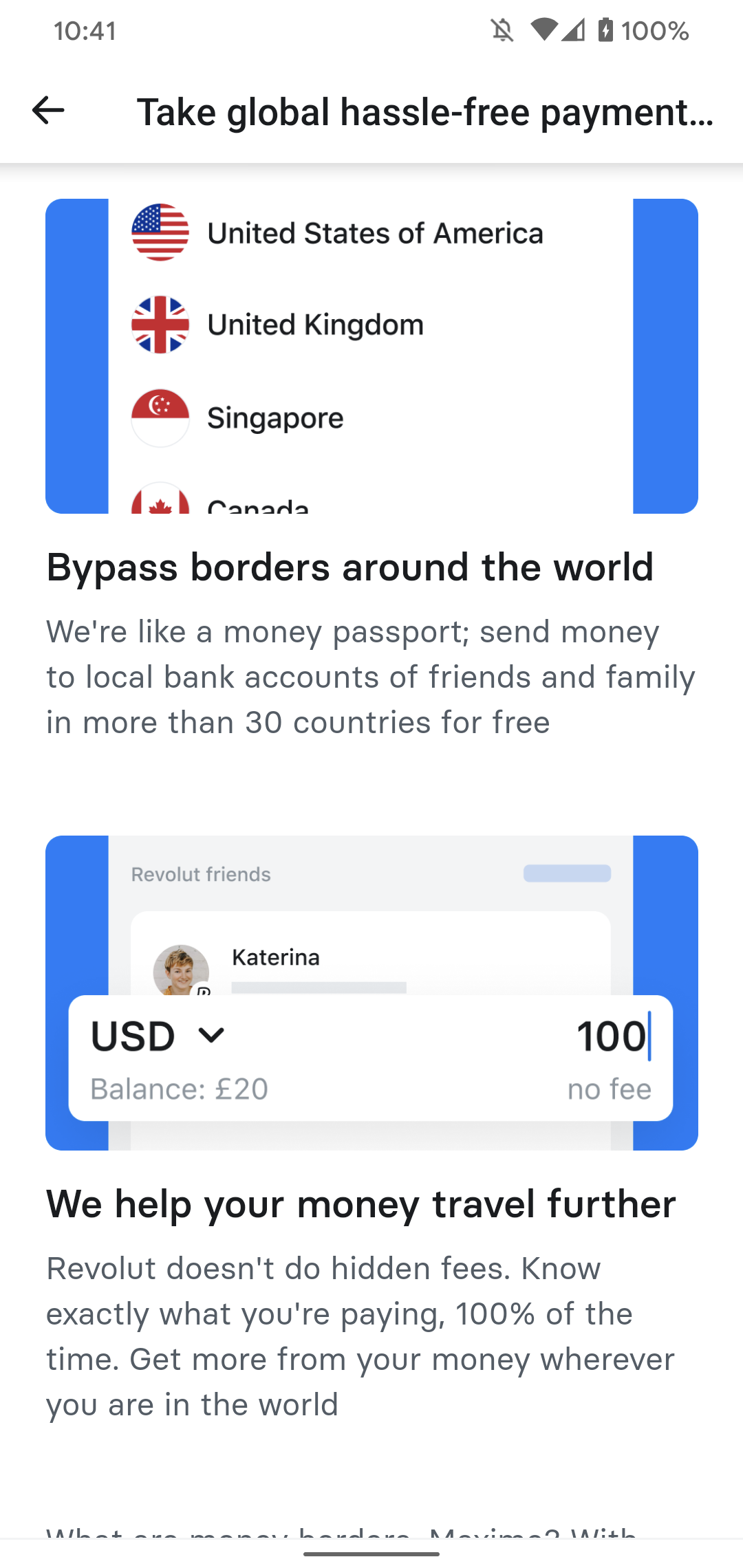The width and height of the screenshot is (743, 1568).
Task: Click the Bypass borders around the world heading
Action: (x=349, y=567)
